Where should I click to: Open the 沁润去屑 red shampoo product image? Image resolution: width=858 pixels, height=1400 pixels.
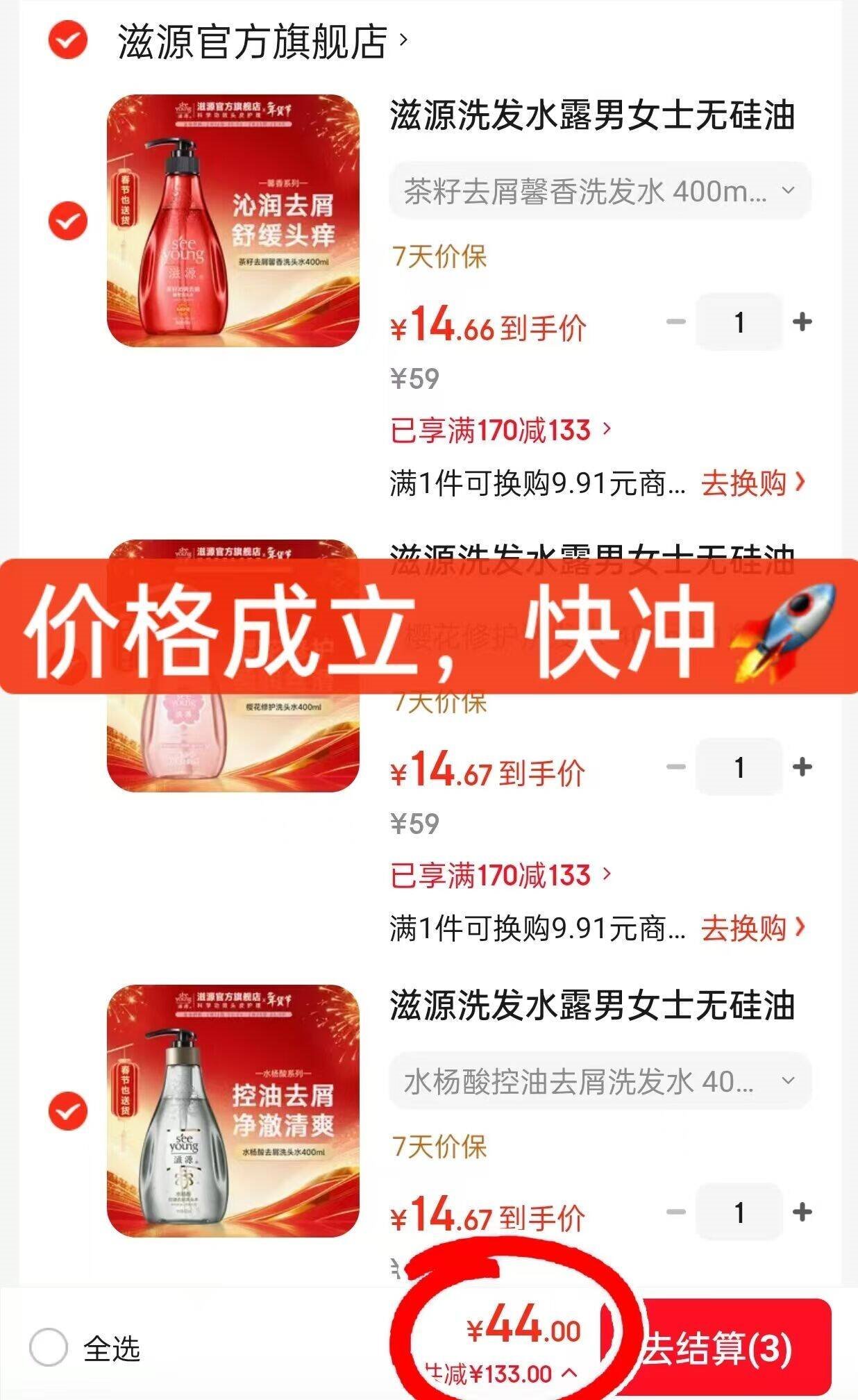tap(233, 221)
